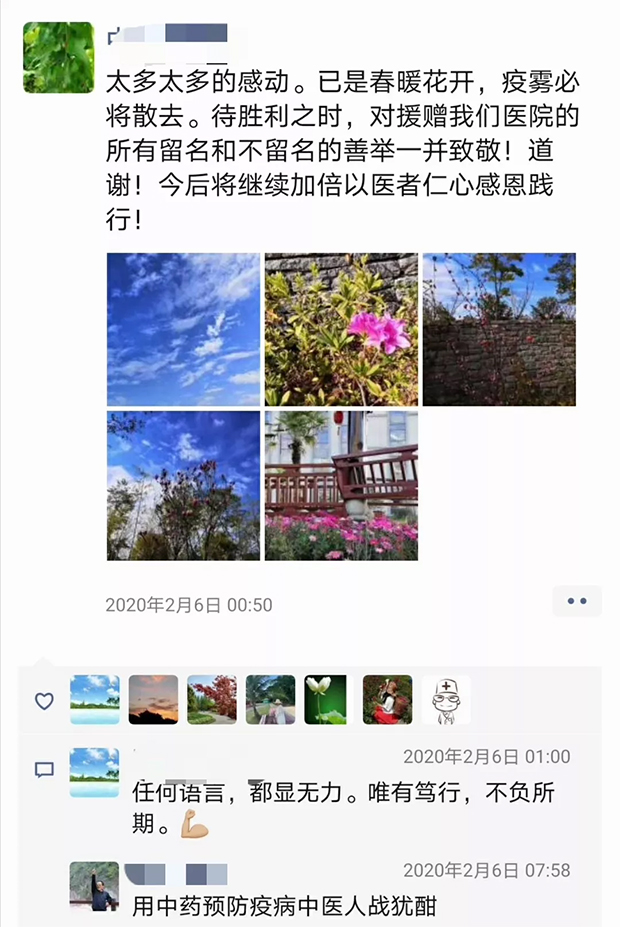View the stone wall with branches photo

pyautogui.click(x=498, y=329)
